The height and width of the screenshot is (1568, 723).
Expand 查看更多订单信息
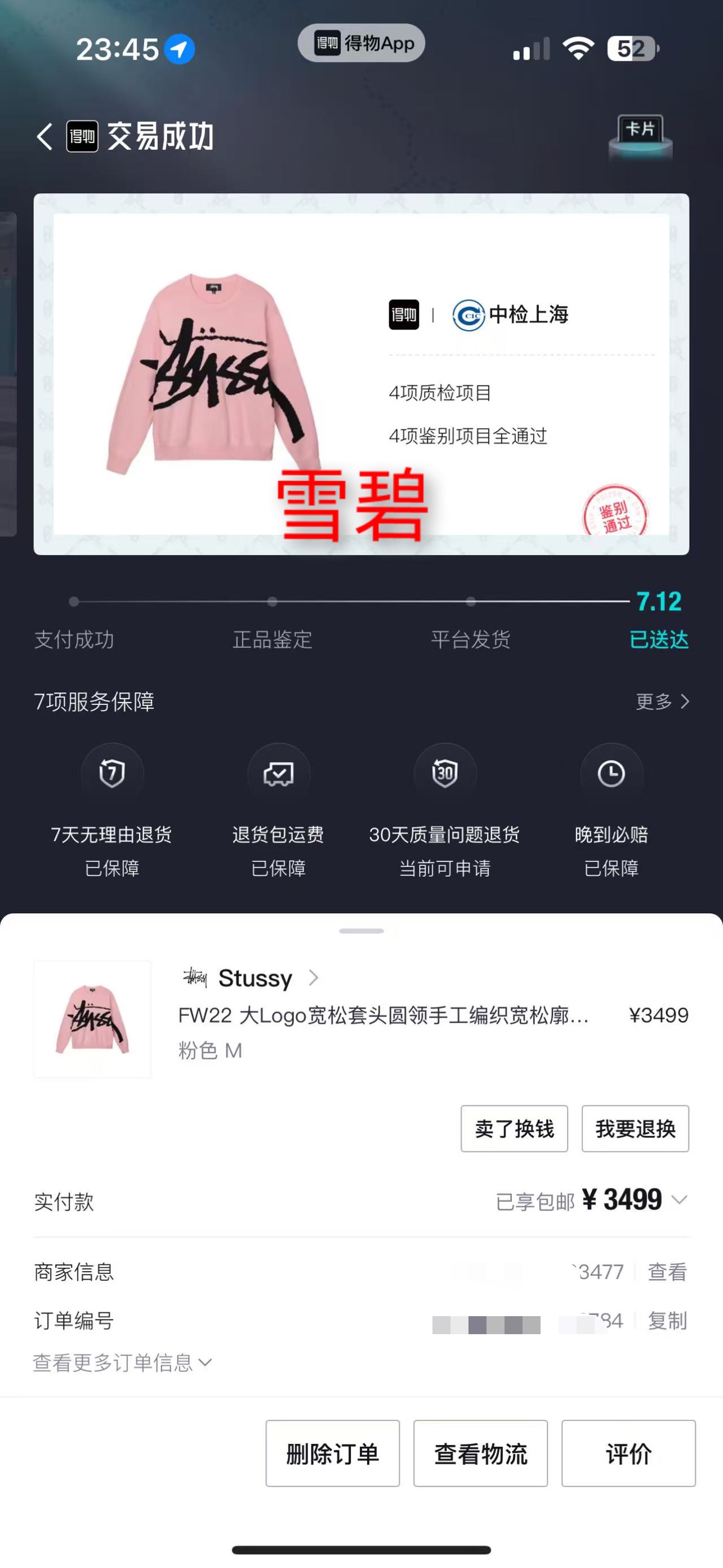click(x=122, y=1362)
